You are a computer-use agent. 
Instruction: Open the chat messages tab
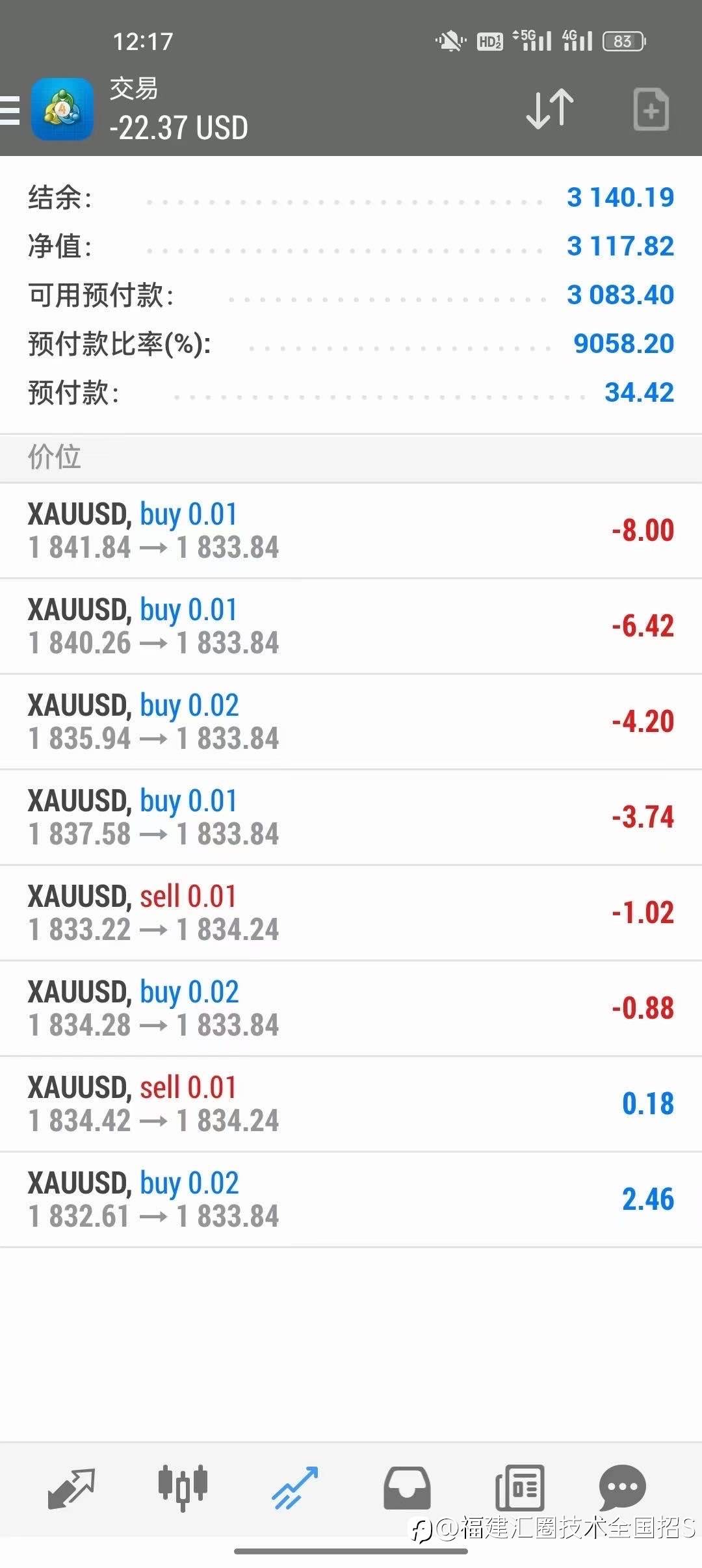point(622,1488)
